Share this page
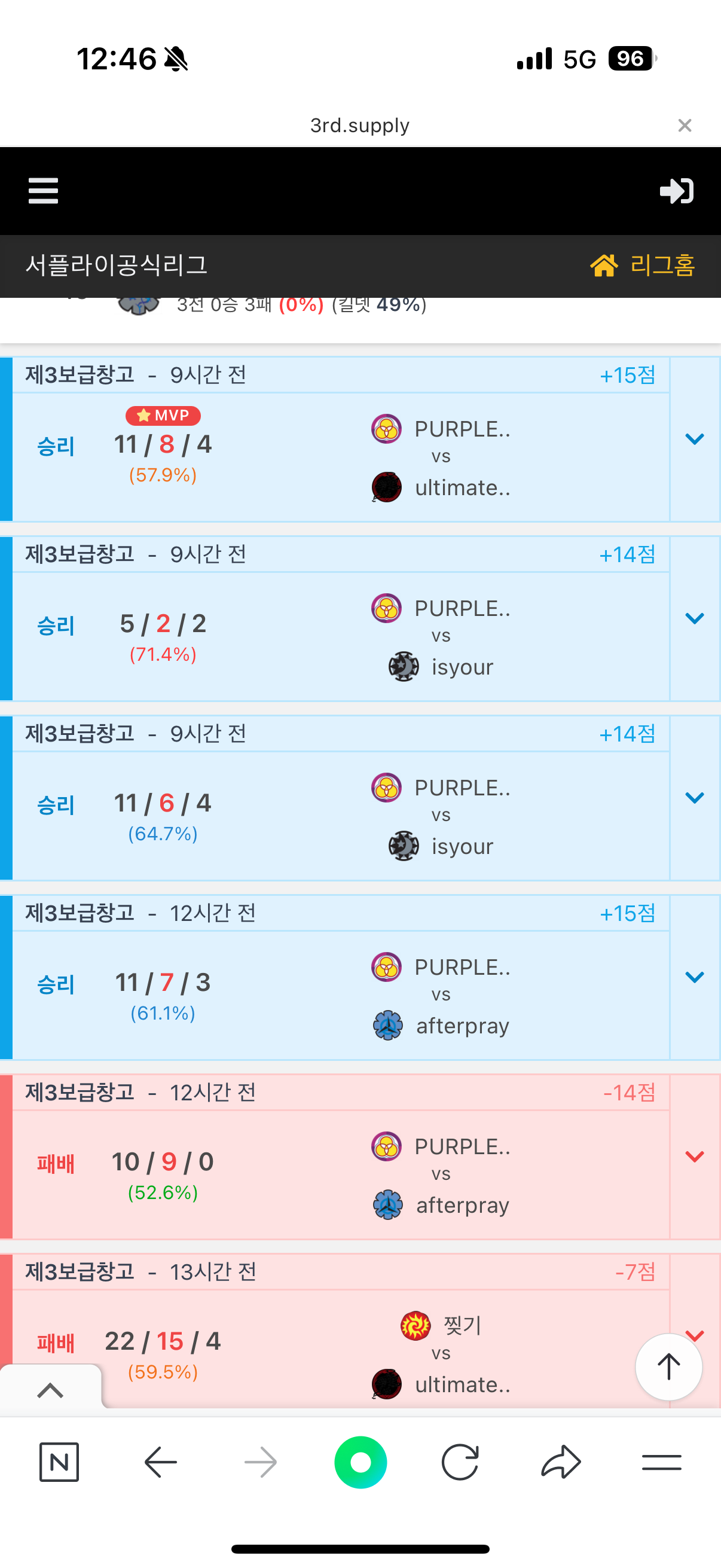Viewport: 721px width, 1568px height. pyautogui.click(x=560, y=1462)
